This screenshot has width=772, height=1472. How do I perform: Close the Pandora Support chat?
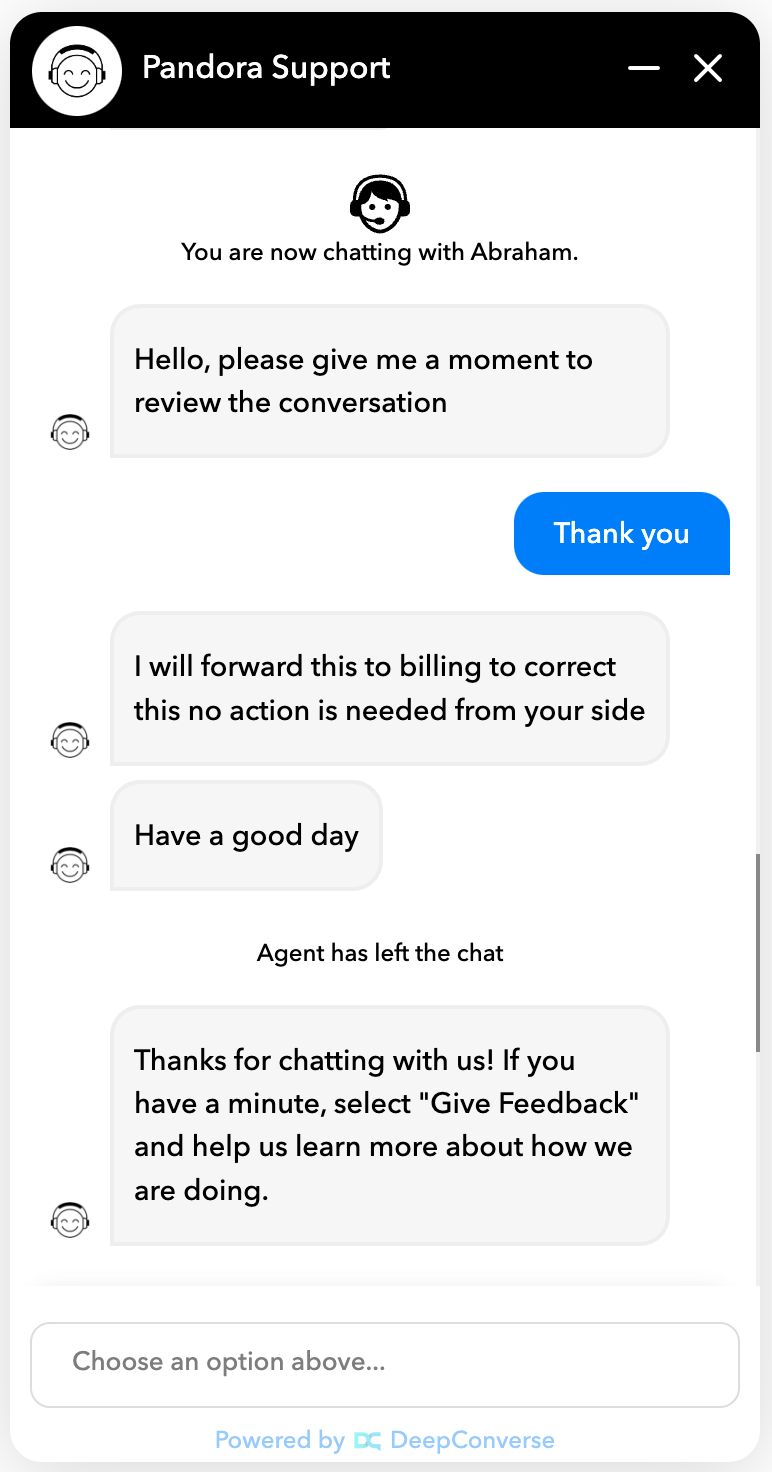pyautogui.click(x=708, y=68)
